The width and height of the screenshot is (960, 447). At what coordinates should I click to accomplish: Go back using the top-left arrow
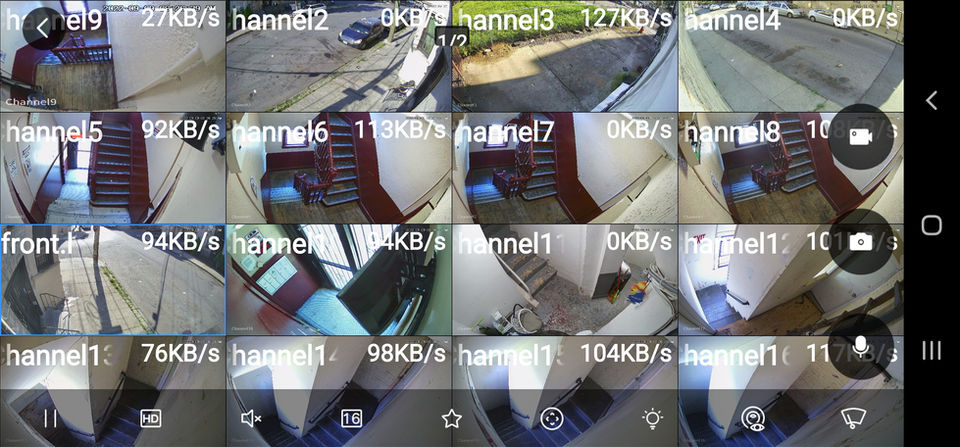point(42,29)
